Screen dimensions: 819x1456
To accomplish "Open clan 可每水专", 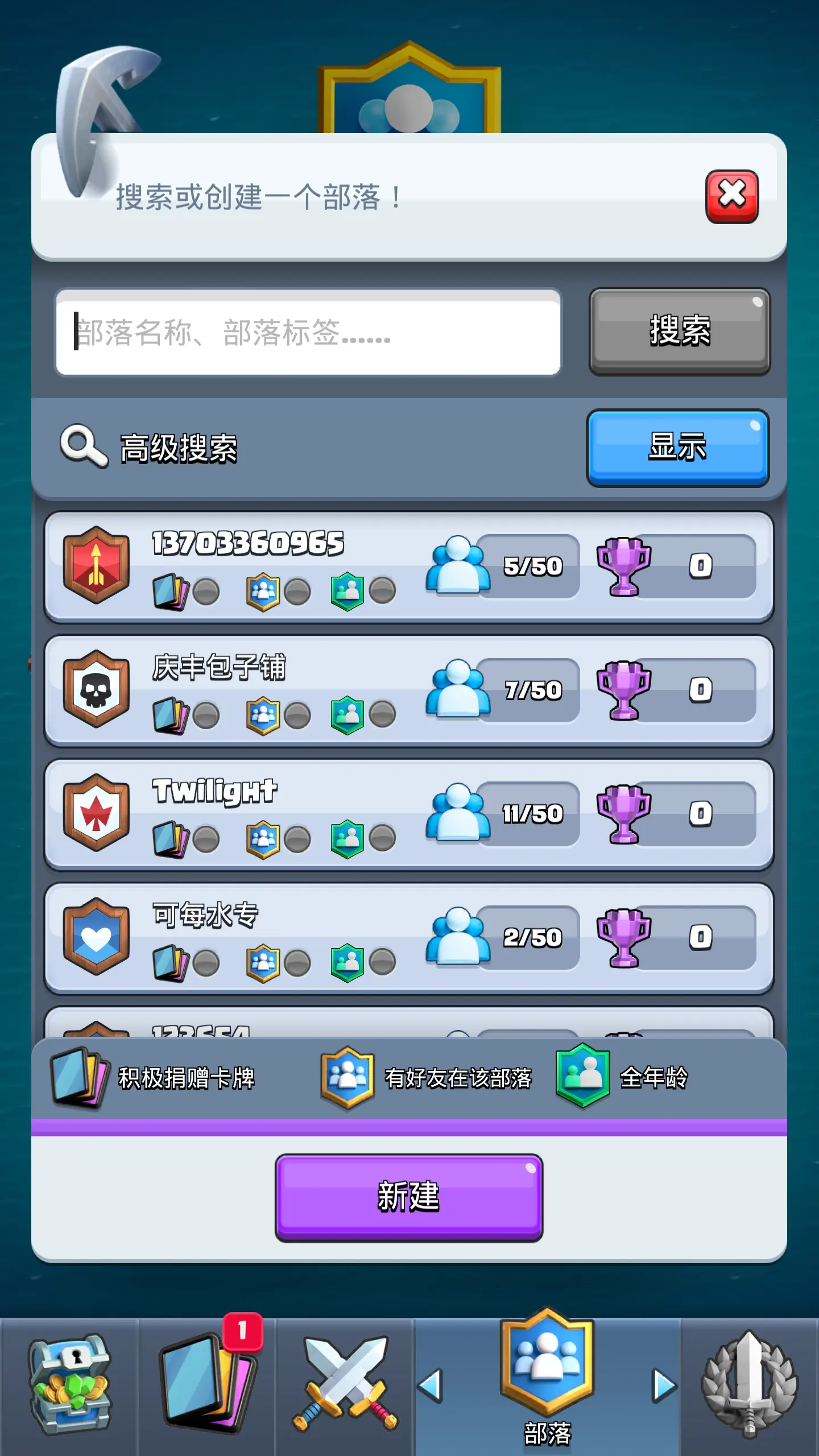I will pos(408,938).
